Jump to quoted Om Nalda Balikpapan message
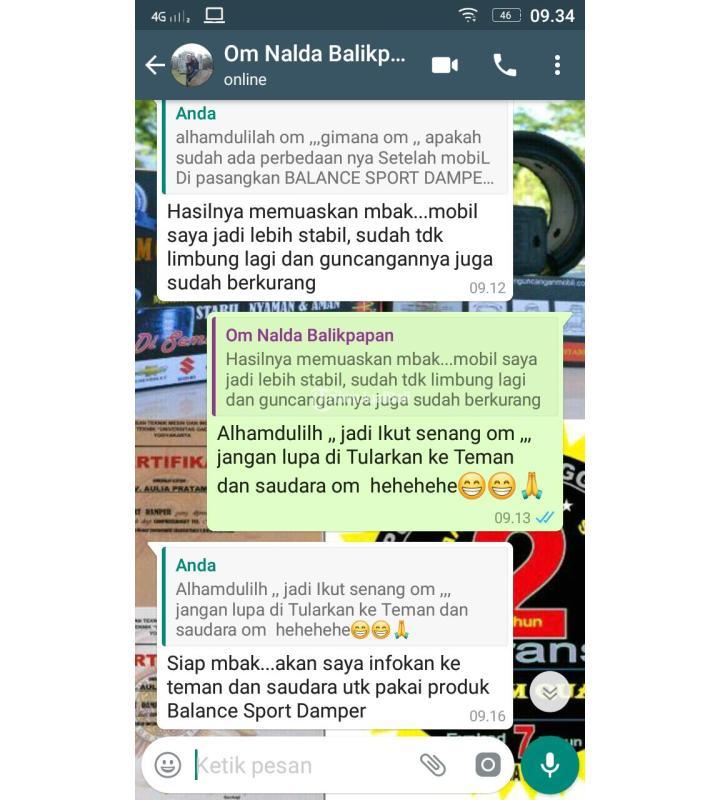 [x=385, y=368]
